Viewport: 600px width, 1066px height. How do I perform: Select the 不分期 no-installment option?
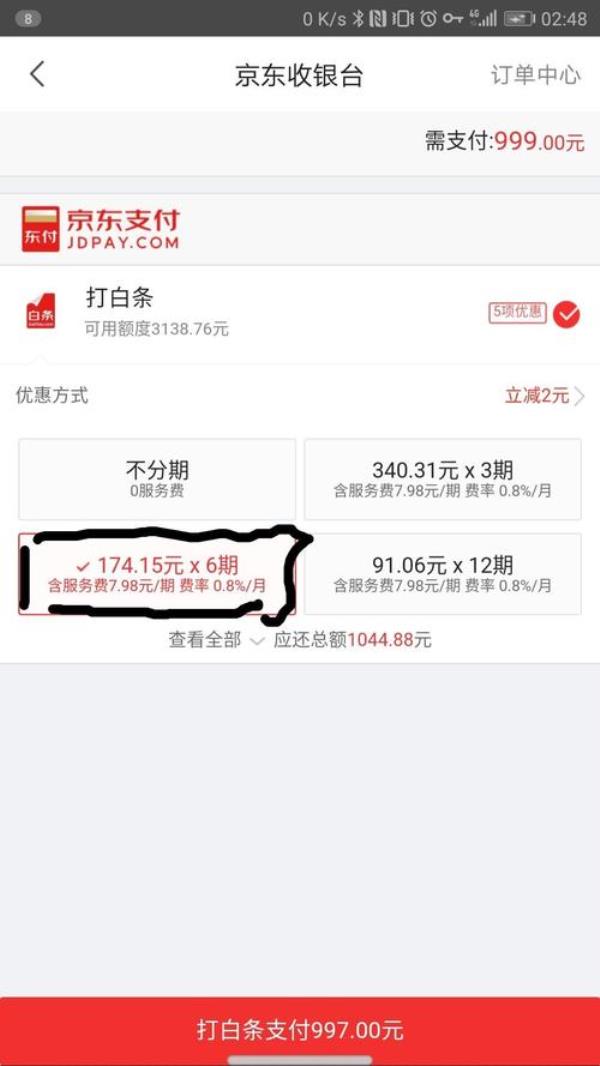[157, 479]
